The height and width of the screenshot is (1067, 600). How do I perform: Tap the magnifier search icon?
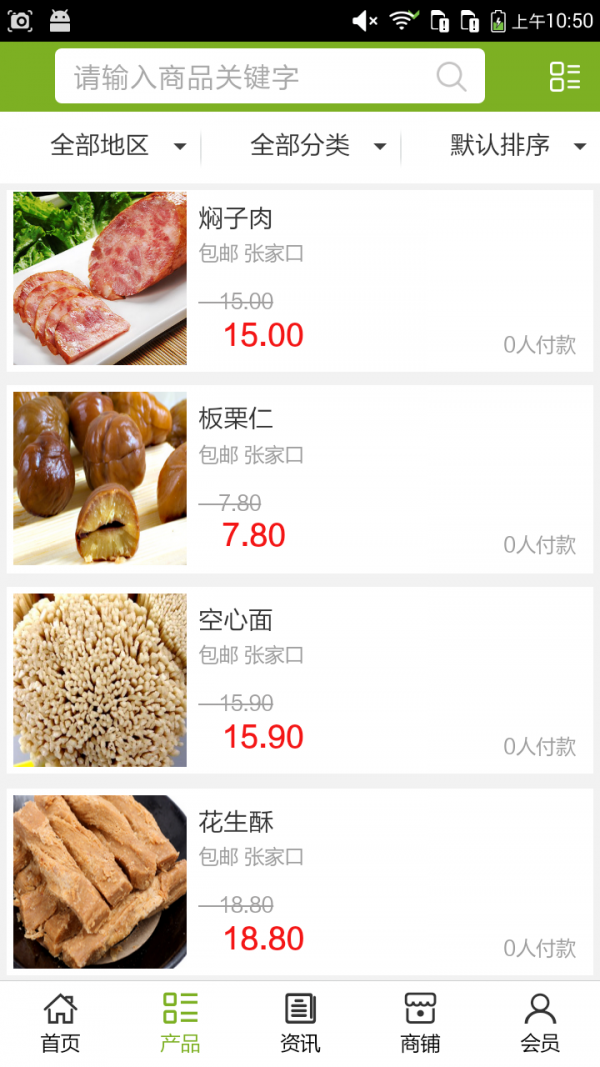[x=452, y=77]
